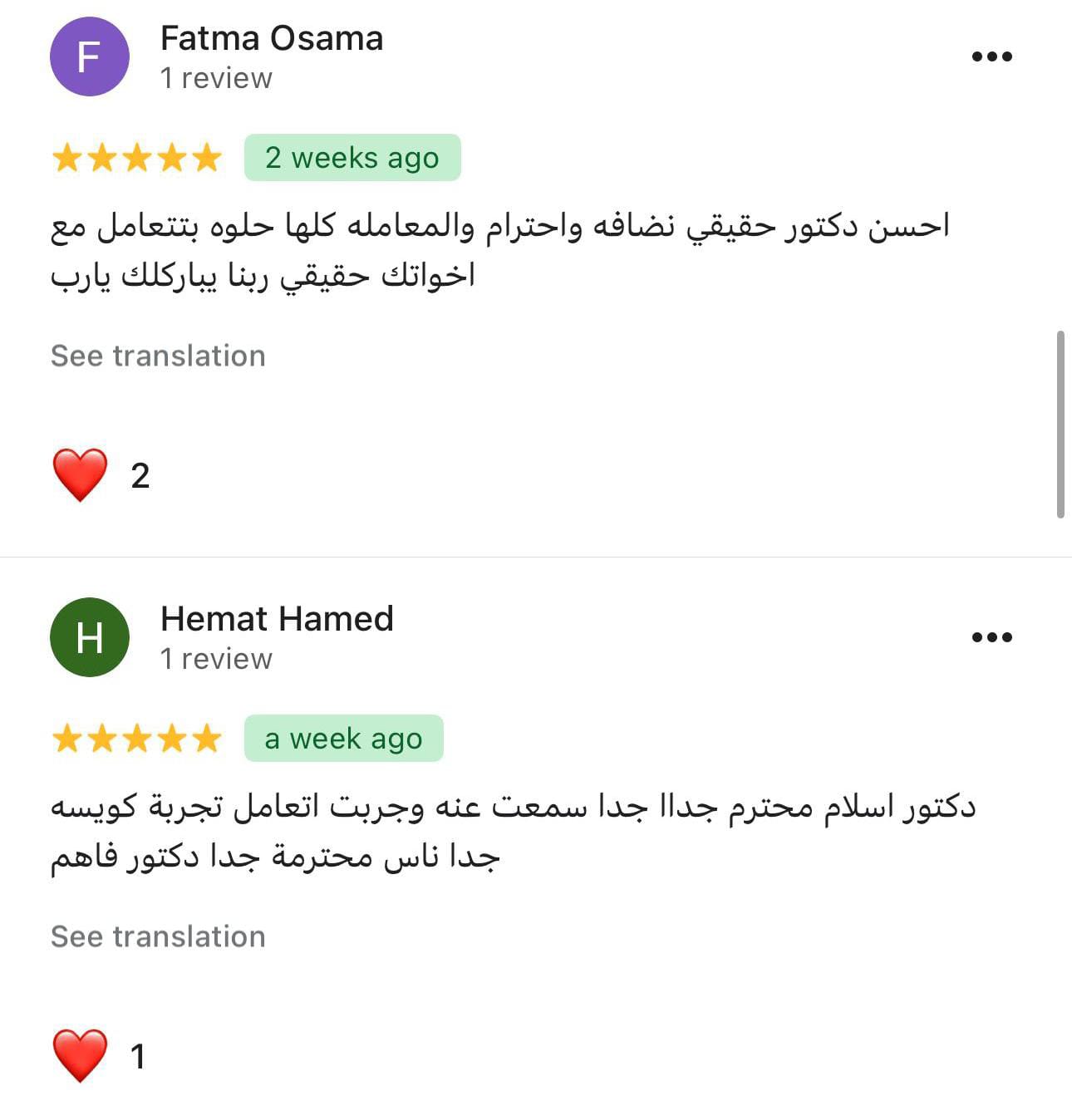Screen dimensions: 1072x1120
Task: Open Fatma Osama's reviewer profile
Action: (271, 39)
